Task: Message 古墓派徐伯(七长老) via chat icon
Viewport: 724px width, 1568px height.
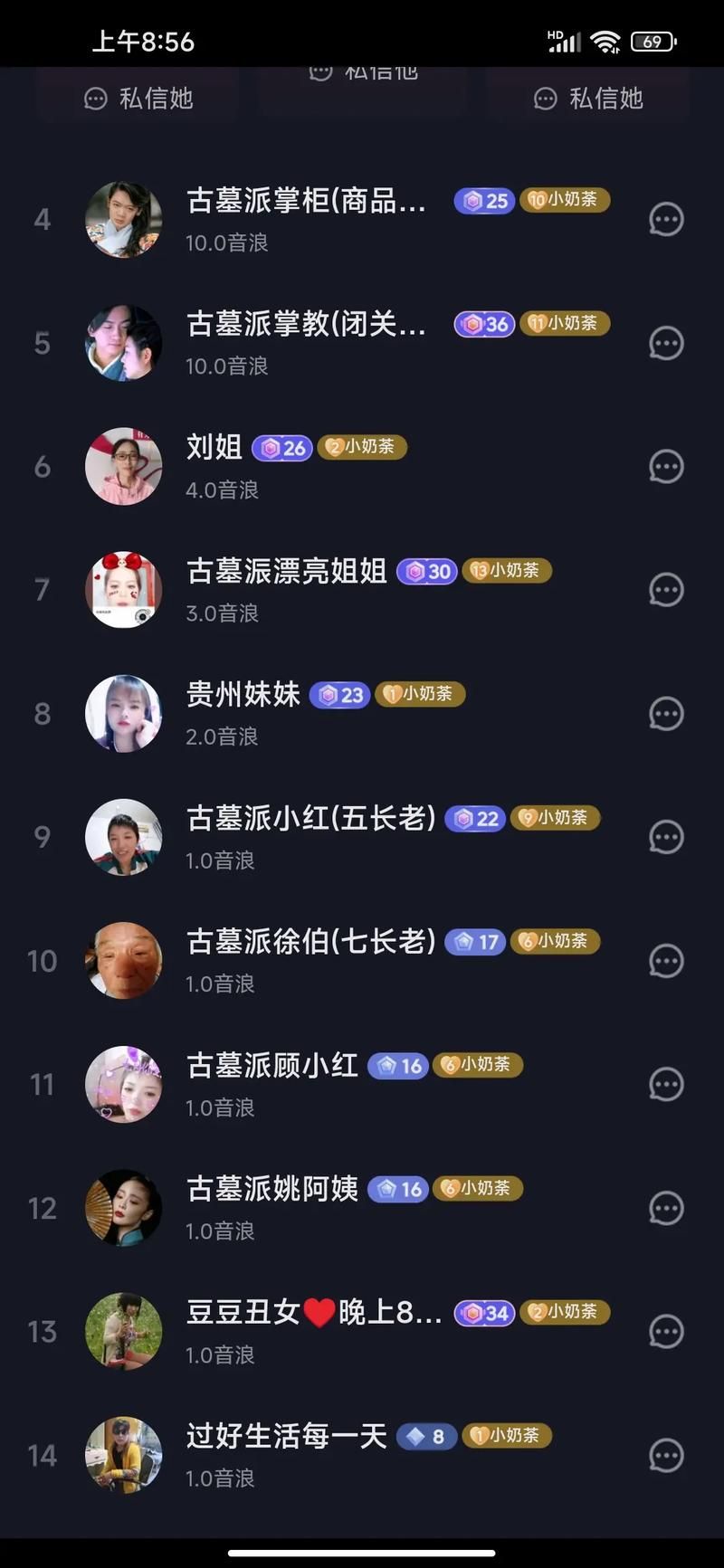Action: click(x=666, y=961)
